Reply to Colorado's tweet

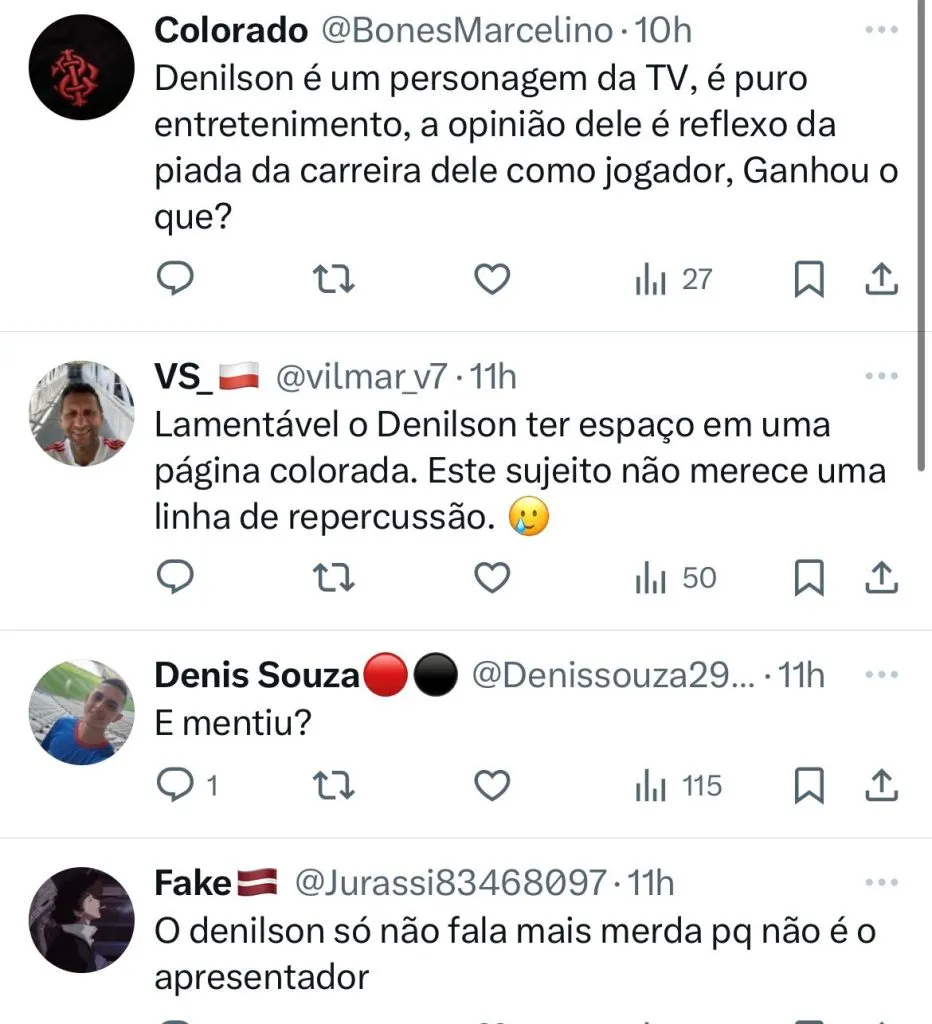click(176, 281)
